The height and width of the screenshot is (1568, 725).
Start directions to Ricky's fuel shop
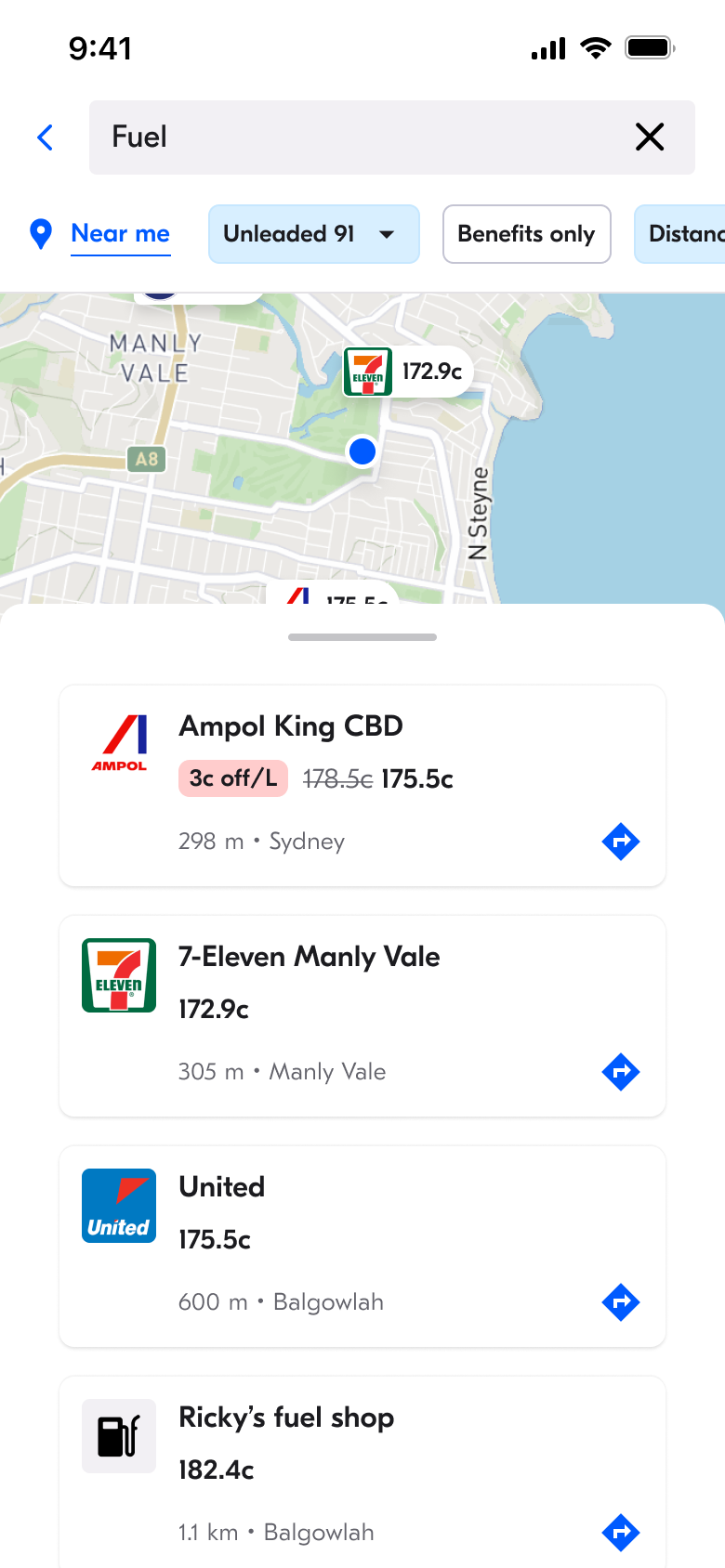[x=620, y=1532]
